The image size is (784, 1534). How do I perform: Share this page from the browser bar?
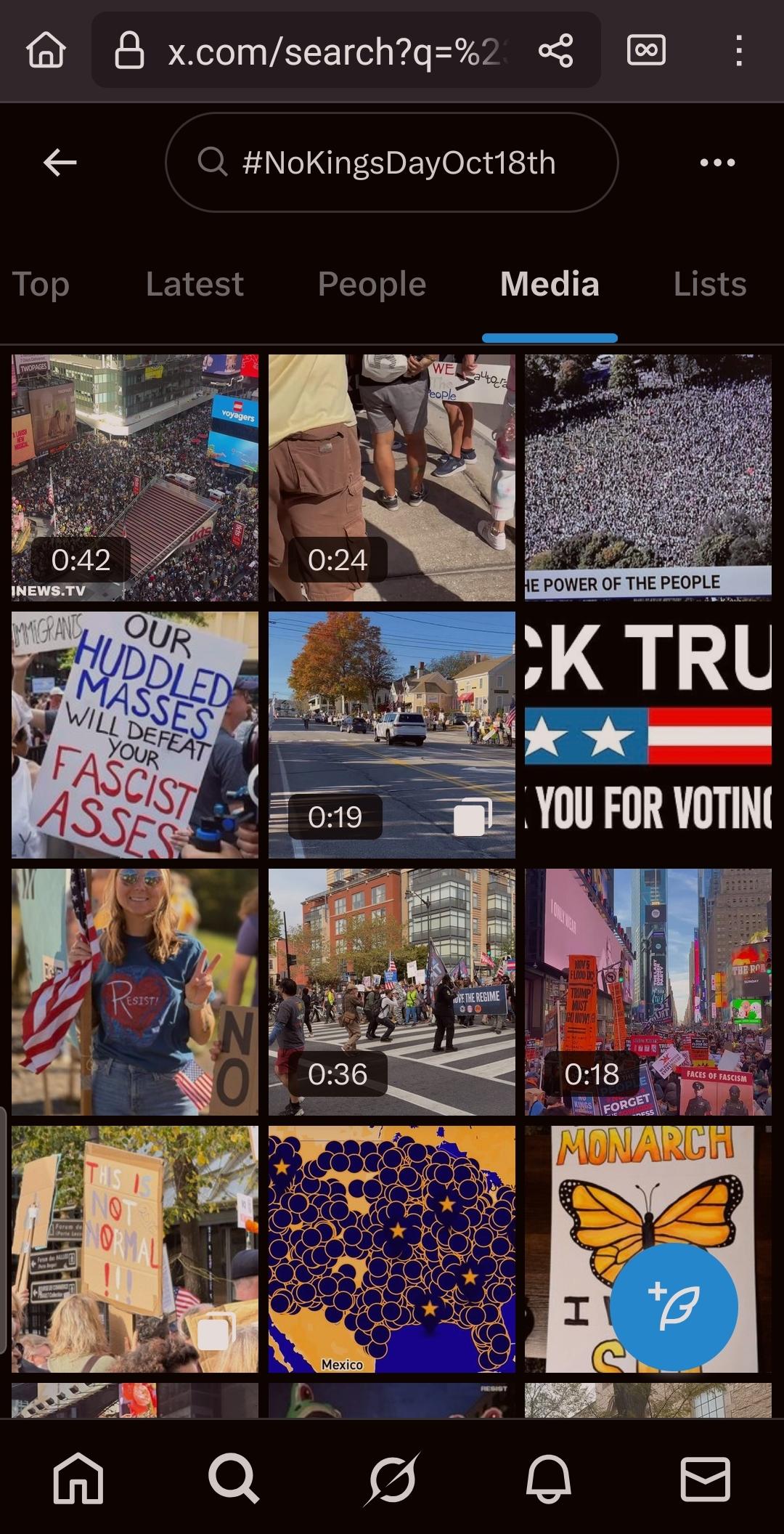[x=556, y=51]
